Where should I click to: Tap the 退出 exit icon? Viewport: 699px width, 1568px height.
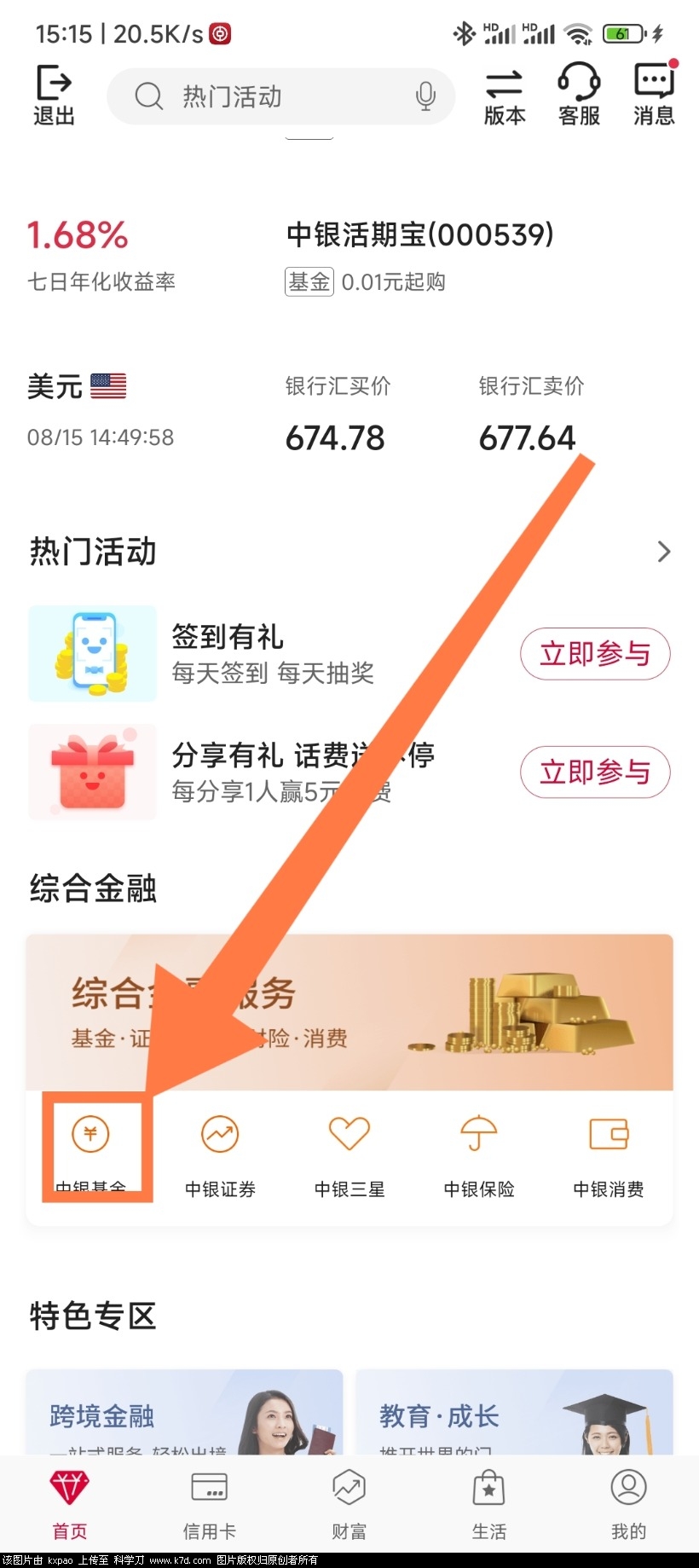coord(53,94)
